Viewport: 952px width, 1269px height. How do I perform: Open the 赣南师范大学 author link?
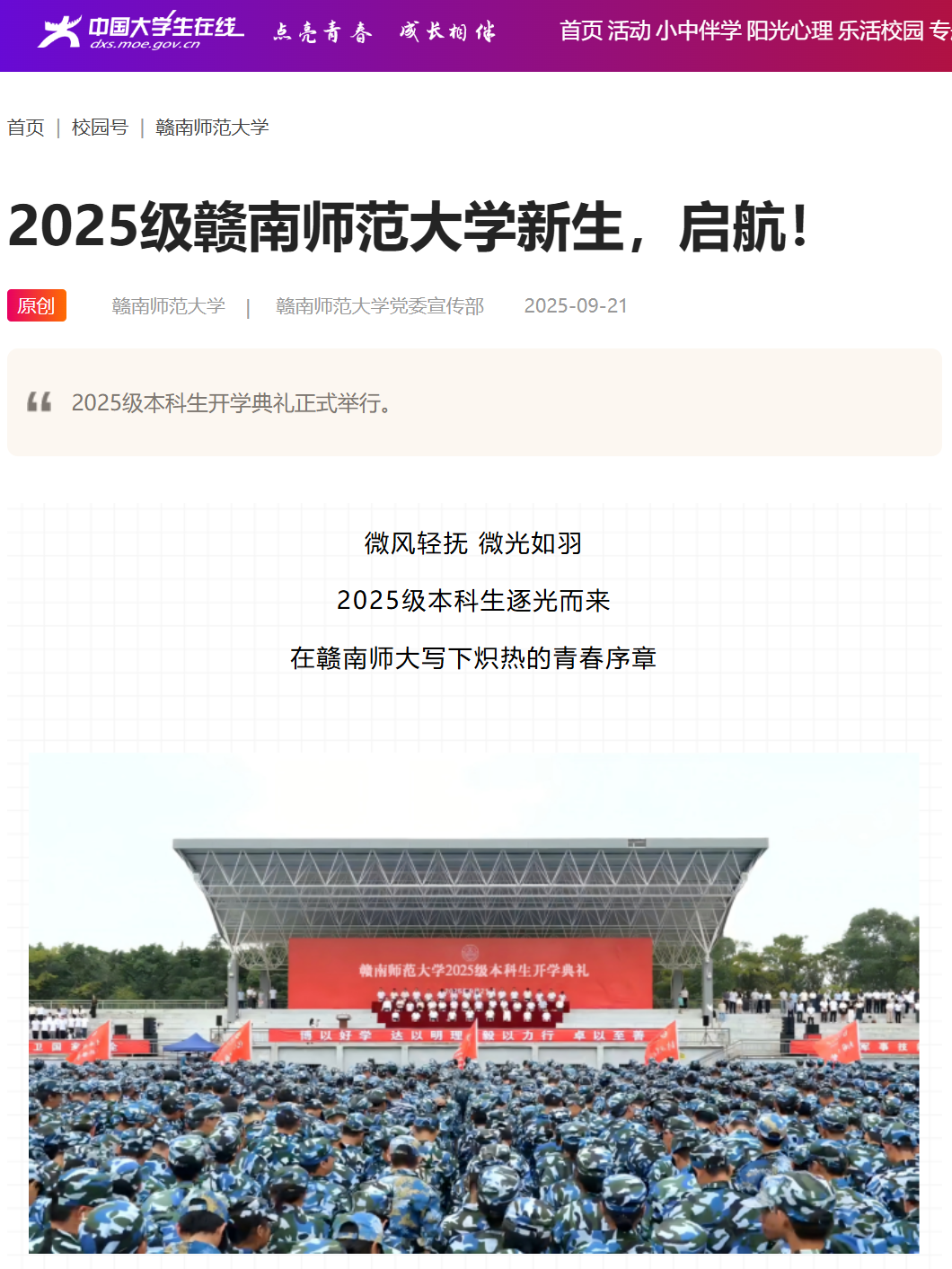coord(168,306)
